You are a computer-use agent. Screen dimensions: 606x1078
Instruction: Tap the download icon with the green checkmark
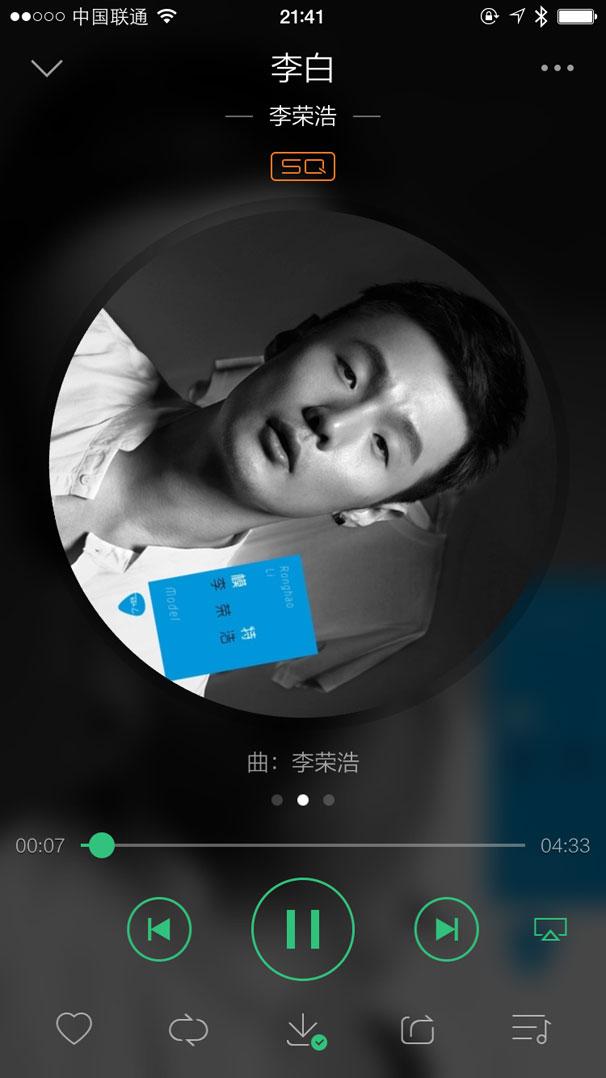coord(303,1030)
